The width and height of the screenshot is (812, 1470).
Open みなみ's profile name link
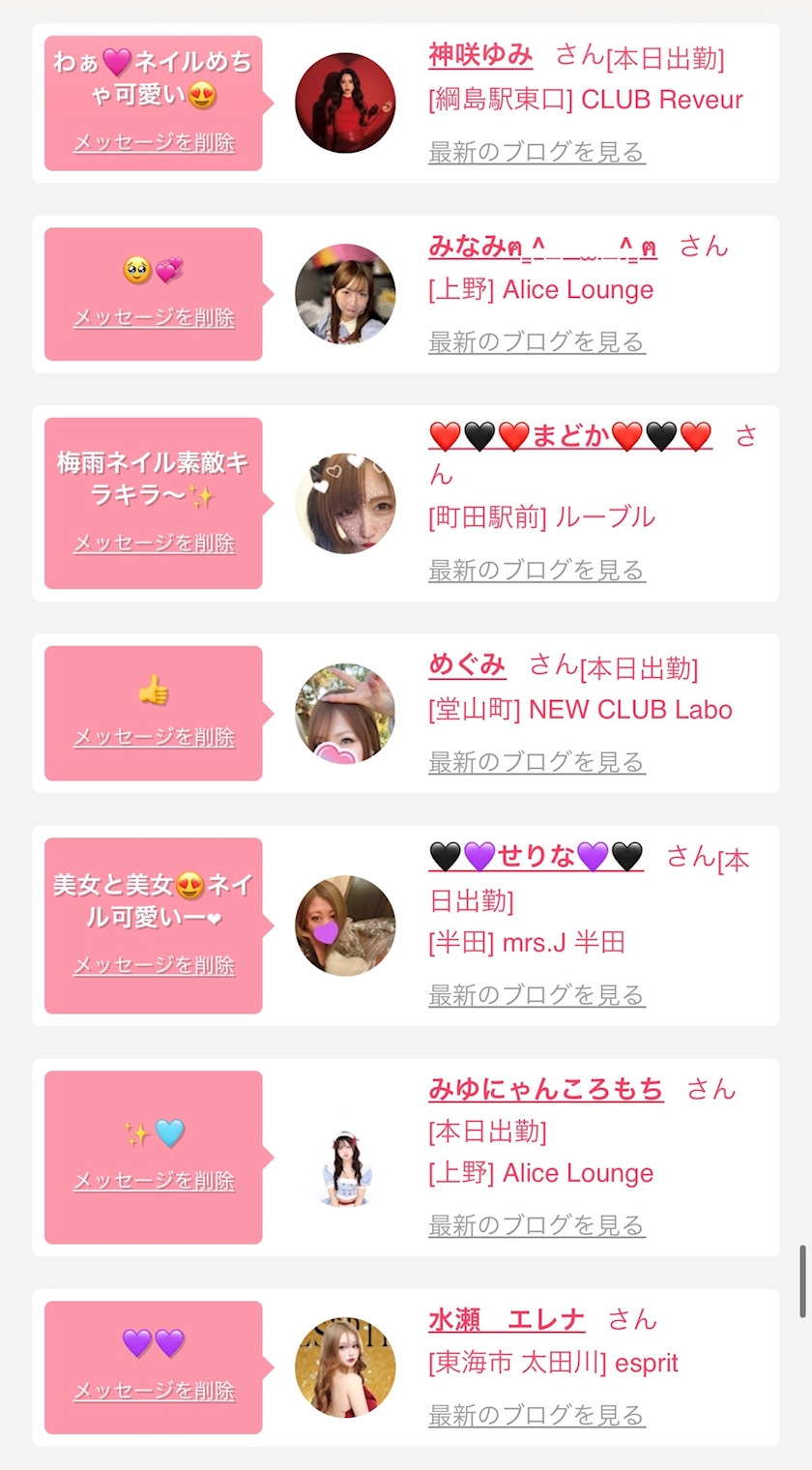(542, 246)
